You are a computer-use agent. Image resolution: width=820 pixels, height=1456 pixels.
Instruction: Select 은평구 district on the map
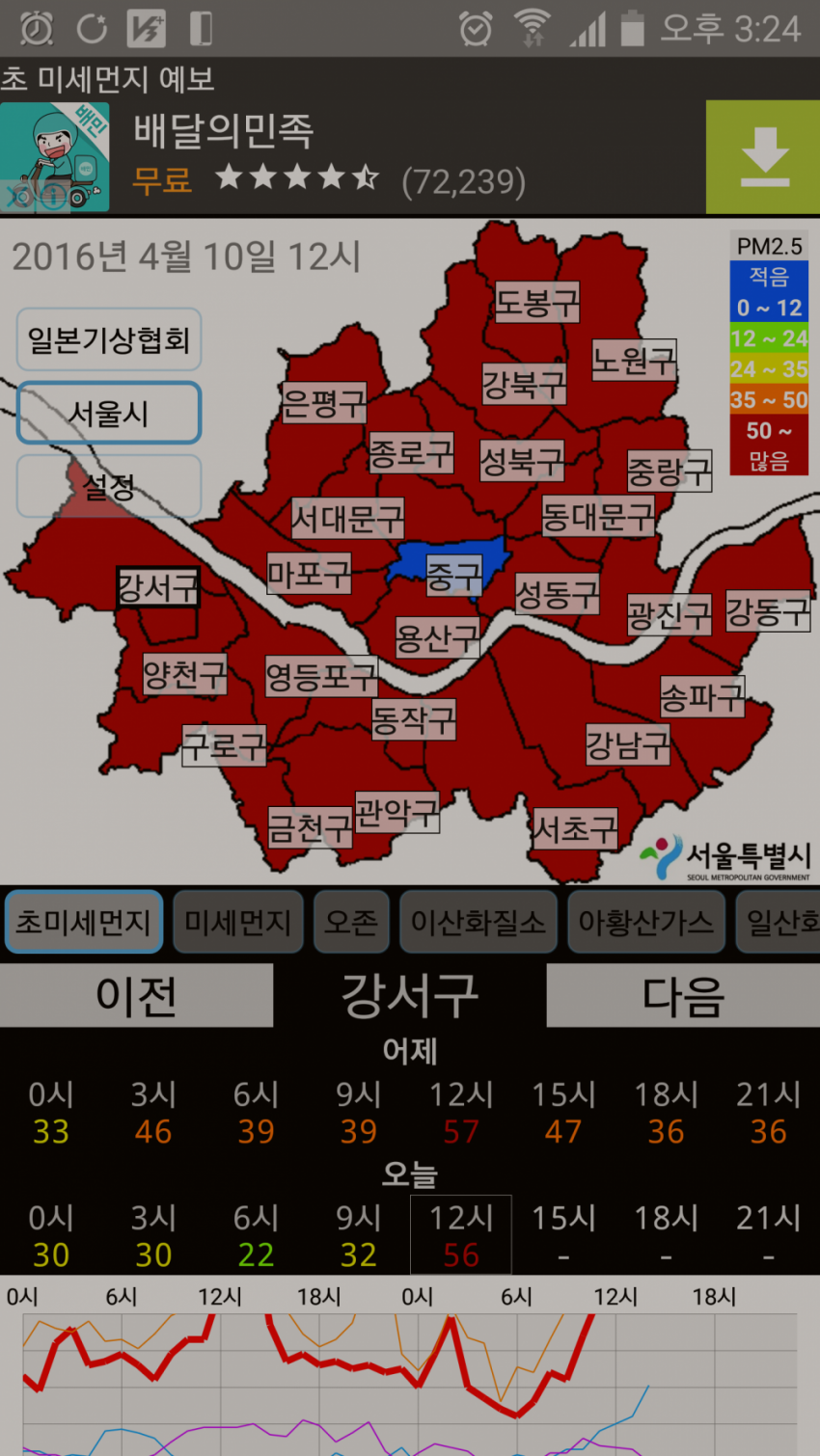pos(324,401)
